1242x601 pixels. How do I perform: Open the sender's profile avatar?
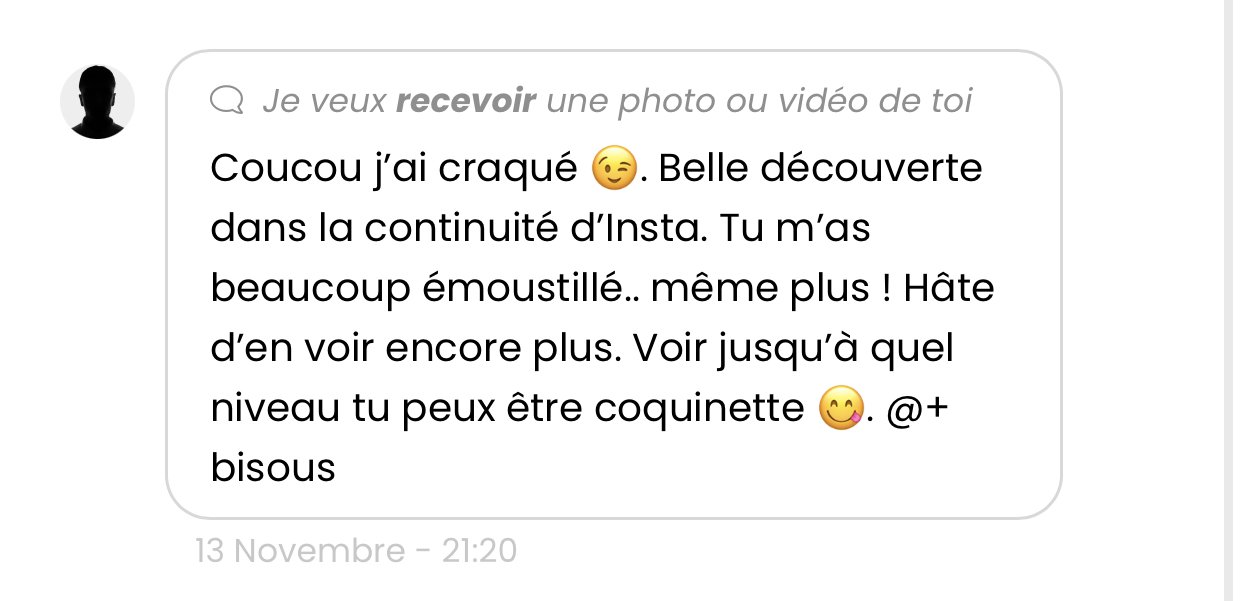[x=97, y=102]
